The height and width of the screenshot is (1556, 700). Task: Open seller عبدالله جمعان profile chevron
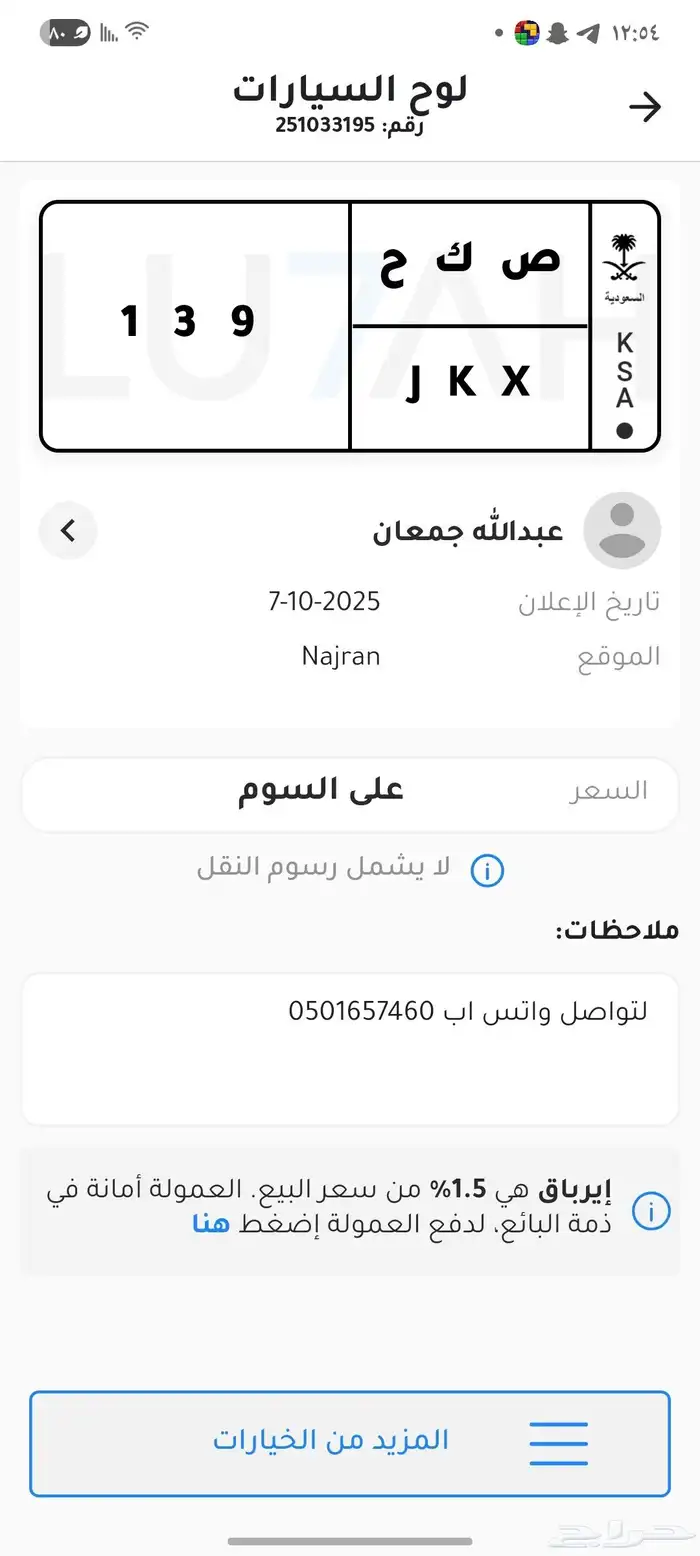68,531
